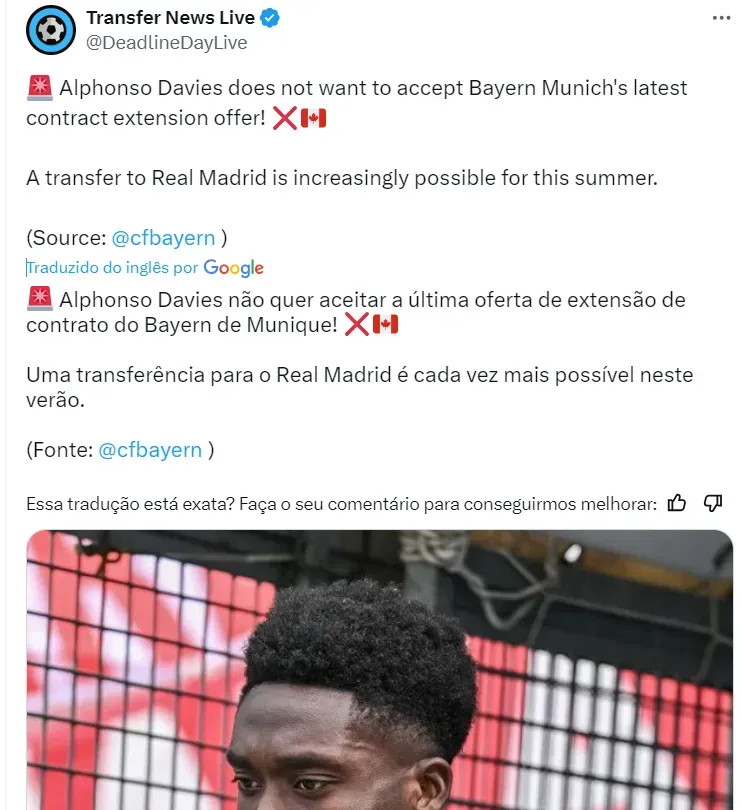Open the tweet's overflow menu
This screenshot has height=810, width=742.
[720, 18]
